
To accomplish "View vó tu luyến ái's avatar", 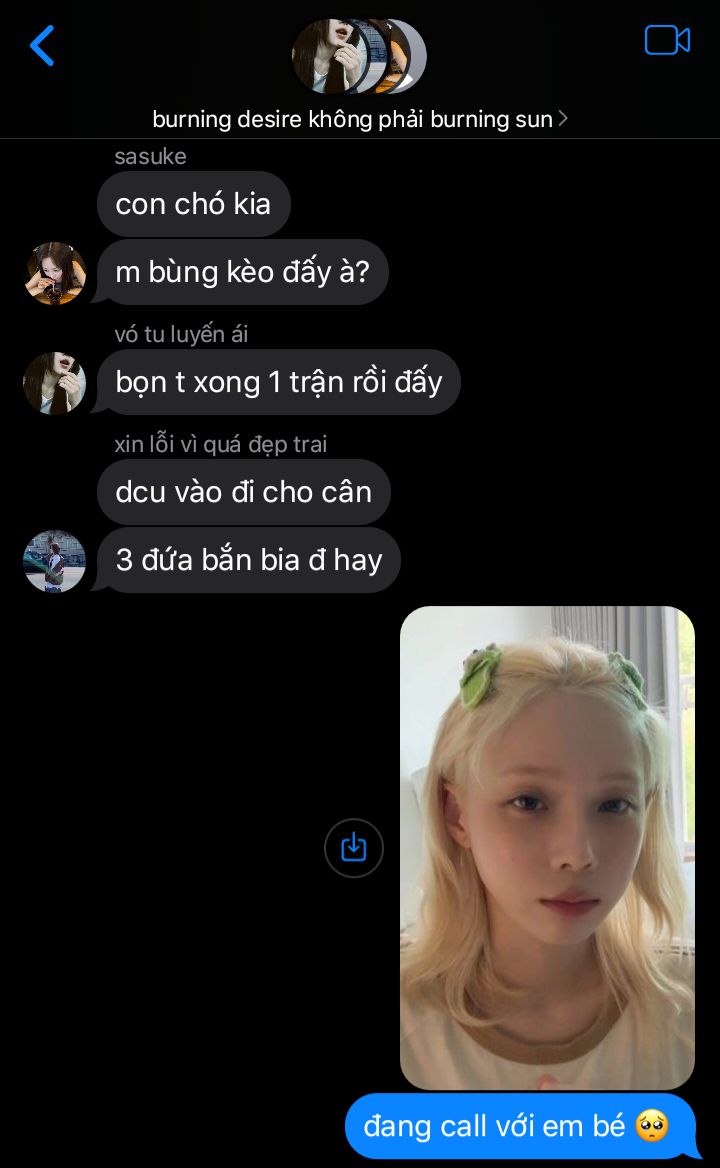I will coord(55,383).
